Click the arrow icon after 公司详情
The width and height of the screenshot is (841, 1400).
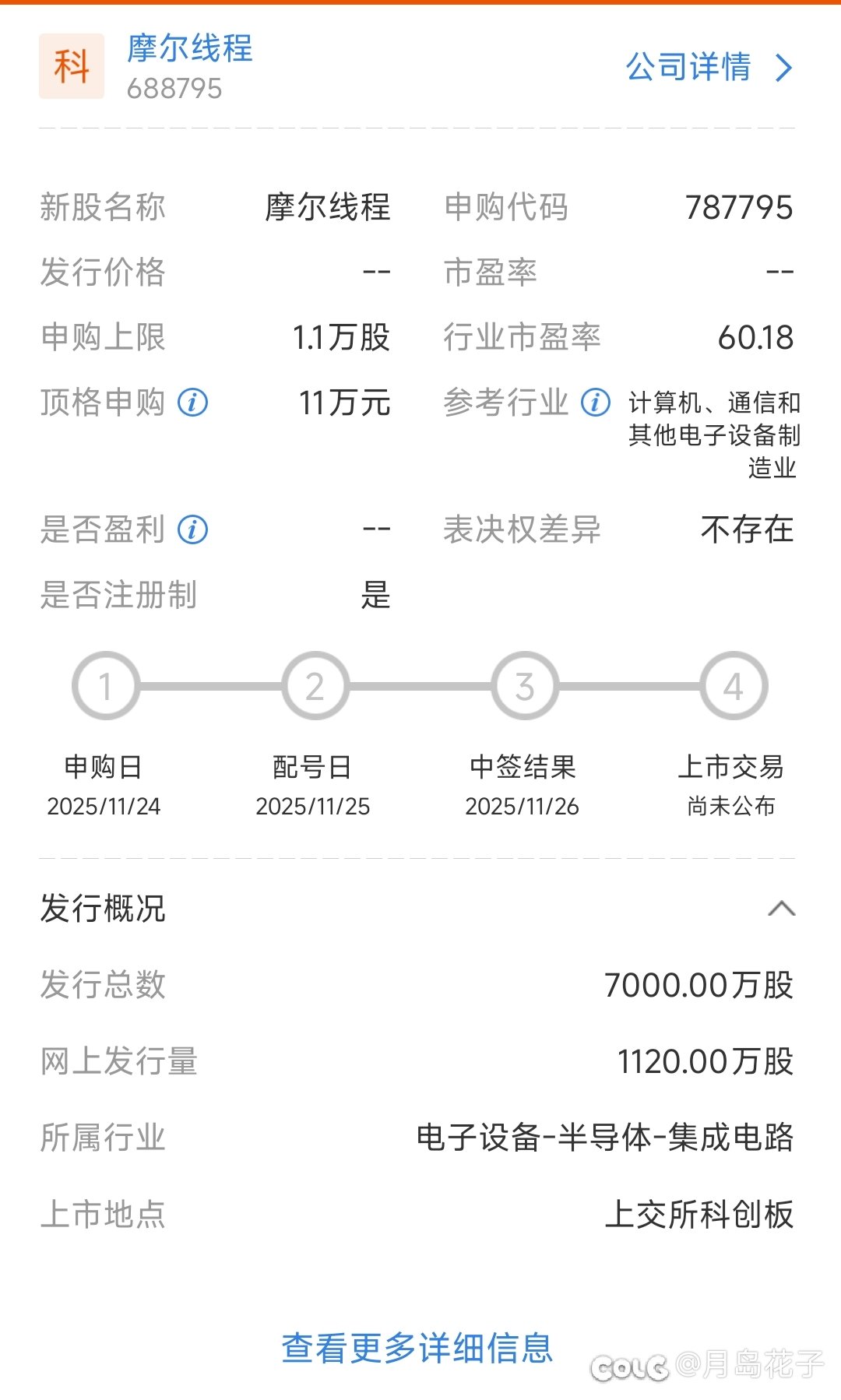pyautogui.click(x=784, y=69)
